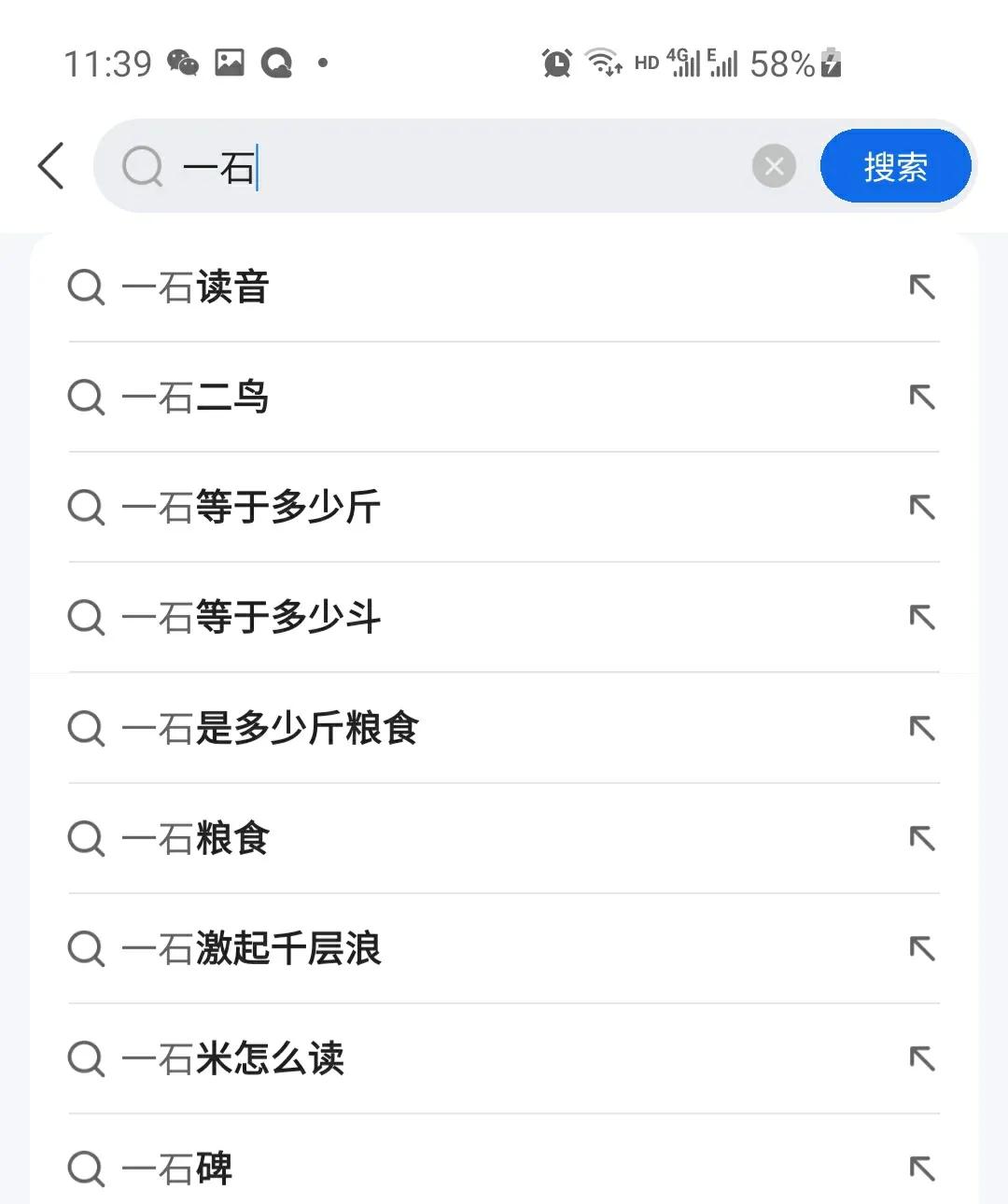Tap the search icon beside 一石粮食
The image size is (1008, 1204).
tap(86, 839)
